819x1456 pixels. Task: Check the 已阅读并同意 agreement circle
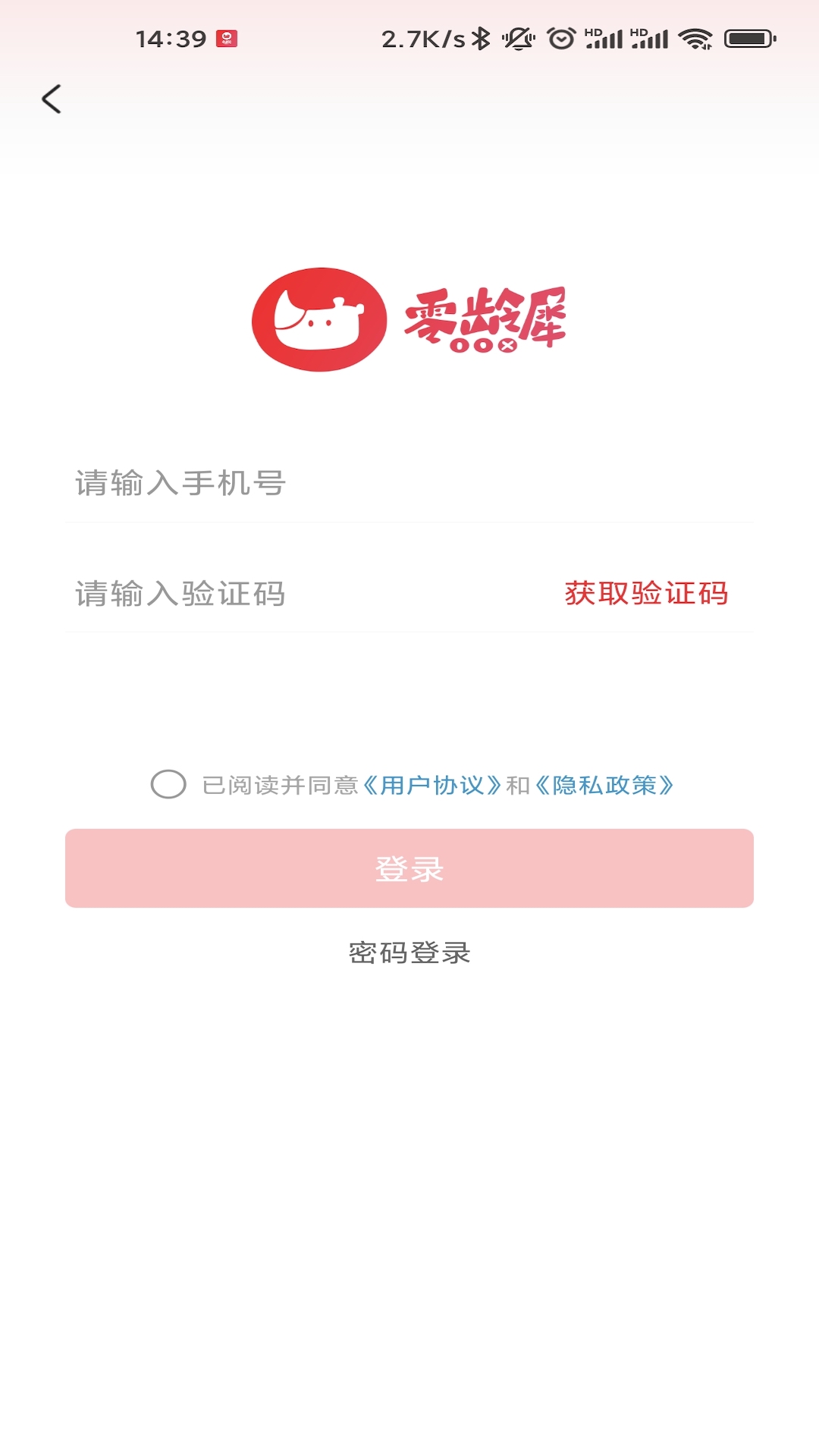pyautogui.click(x=168, y=784)
